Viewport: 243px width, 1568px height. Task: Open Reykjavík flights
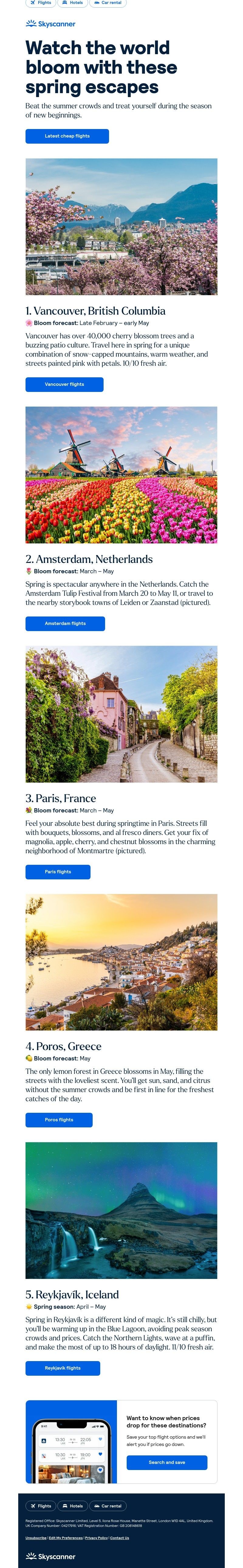(x=63, y=1368)
